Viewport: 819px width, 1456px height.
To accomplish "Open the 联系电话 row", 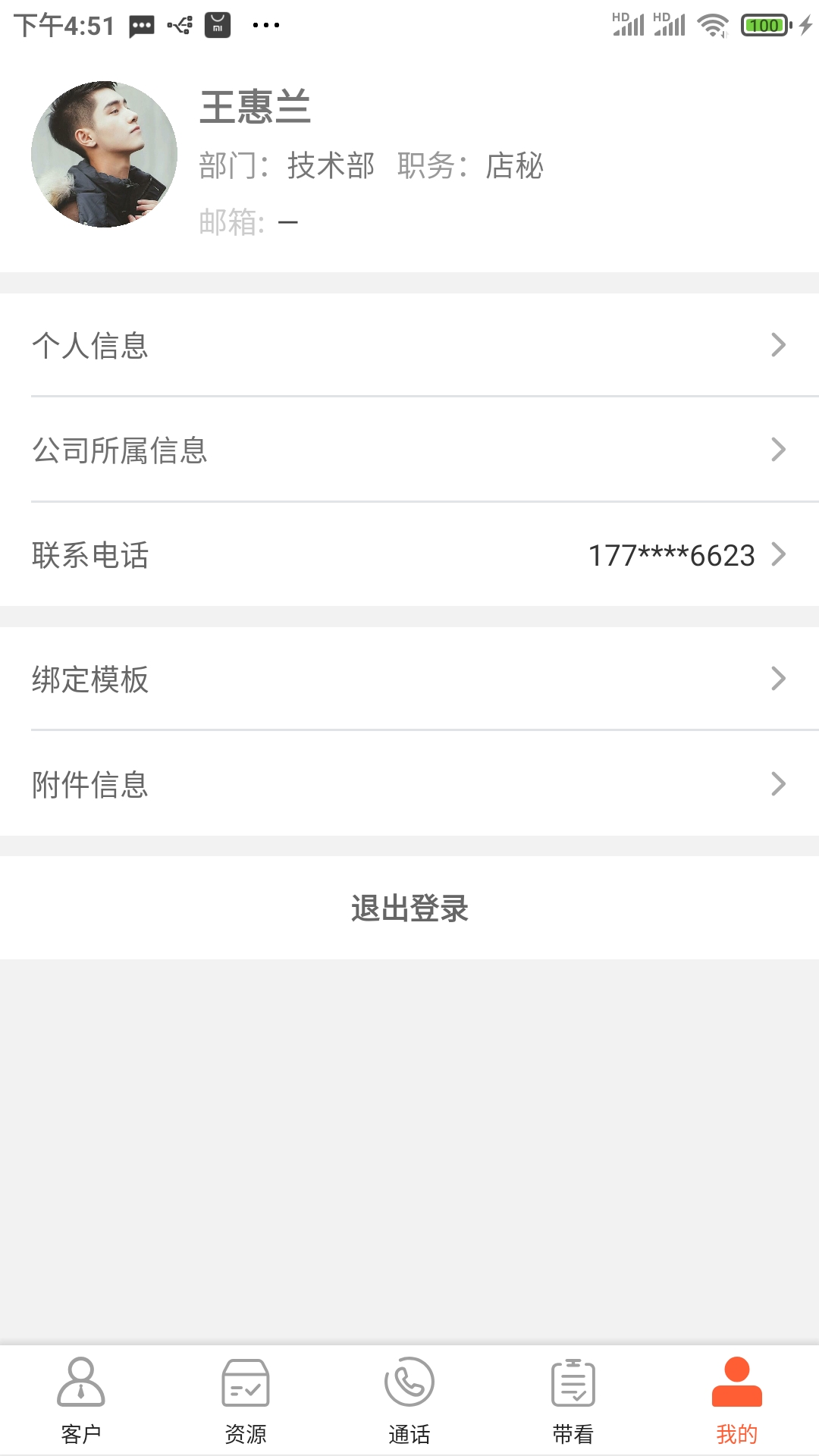I will tap(409, 554).
